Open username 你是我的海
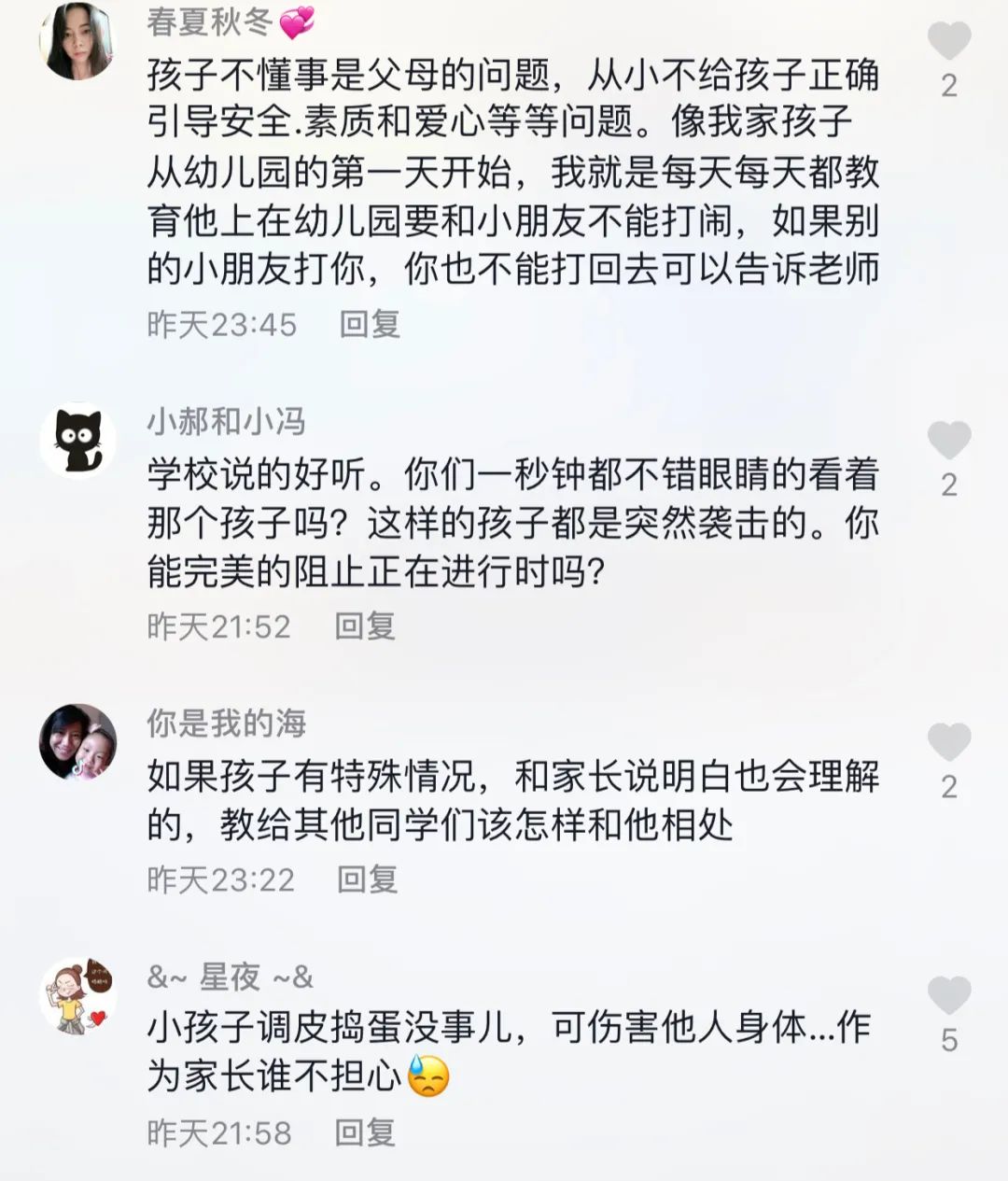This screenshot has height=1181, width=1008. point(226,724)
